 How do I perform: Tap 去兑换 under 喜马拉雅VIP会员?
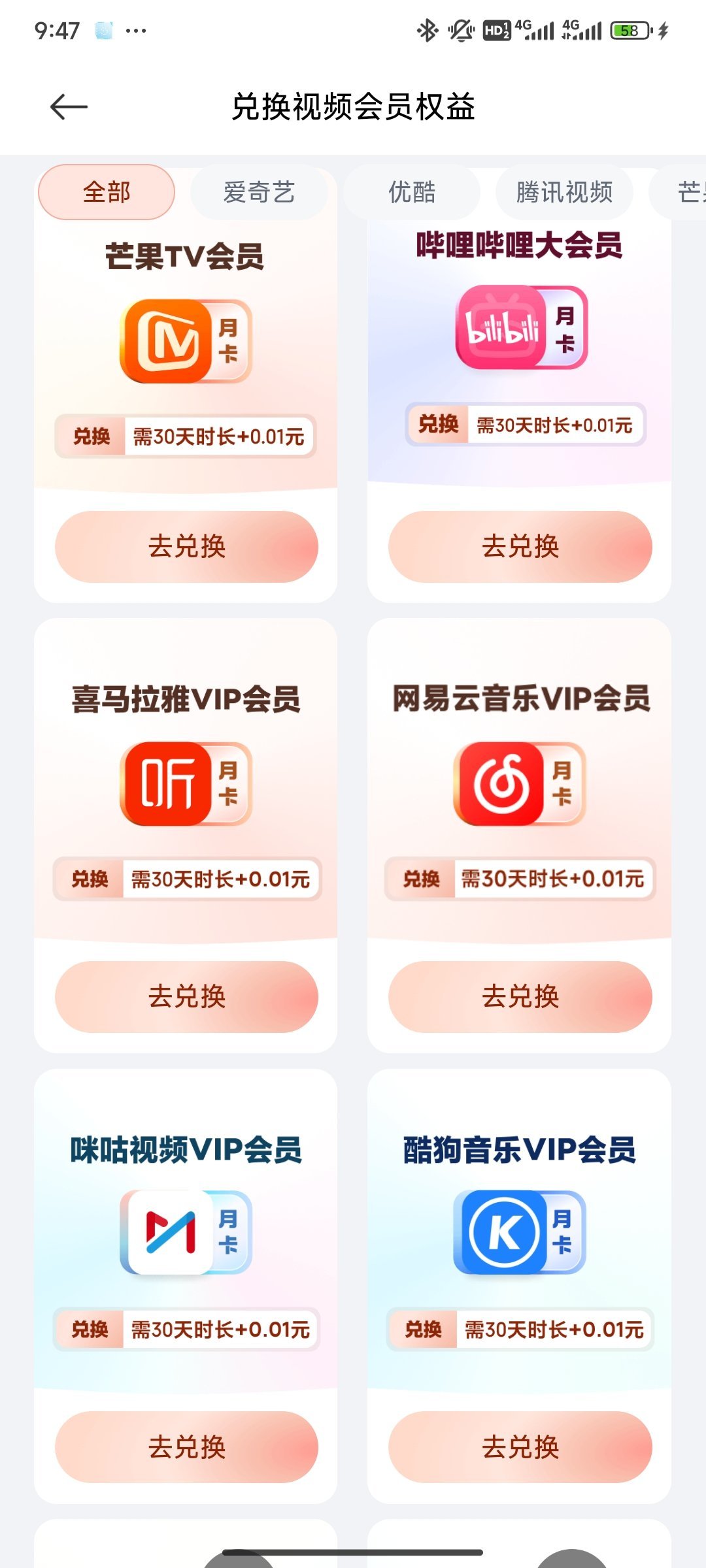tap(186, 997)
